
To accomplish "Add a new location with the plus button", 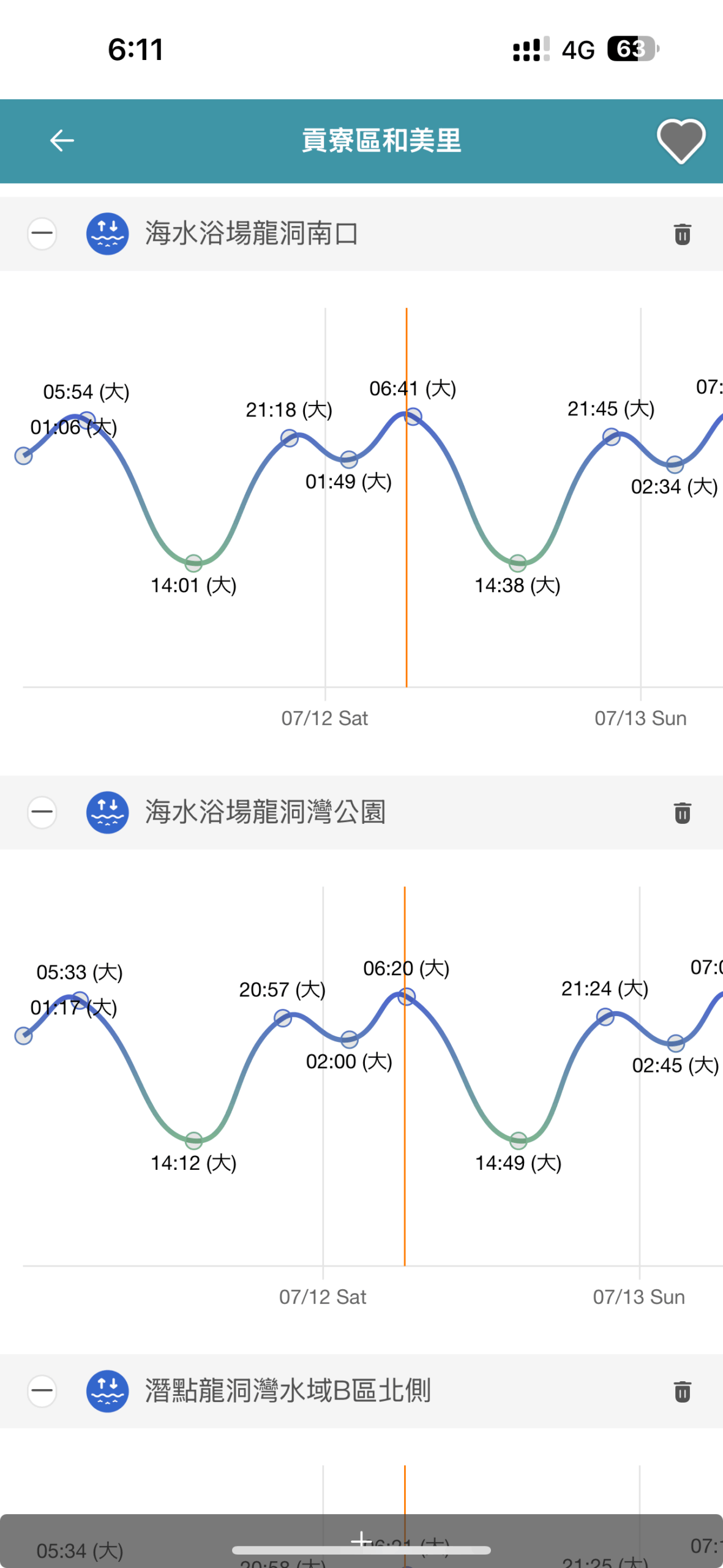I will pos(361,1539).
